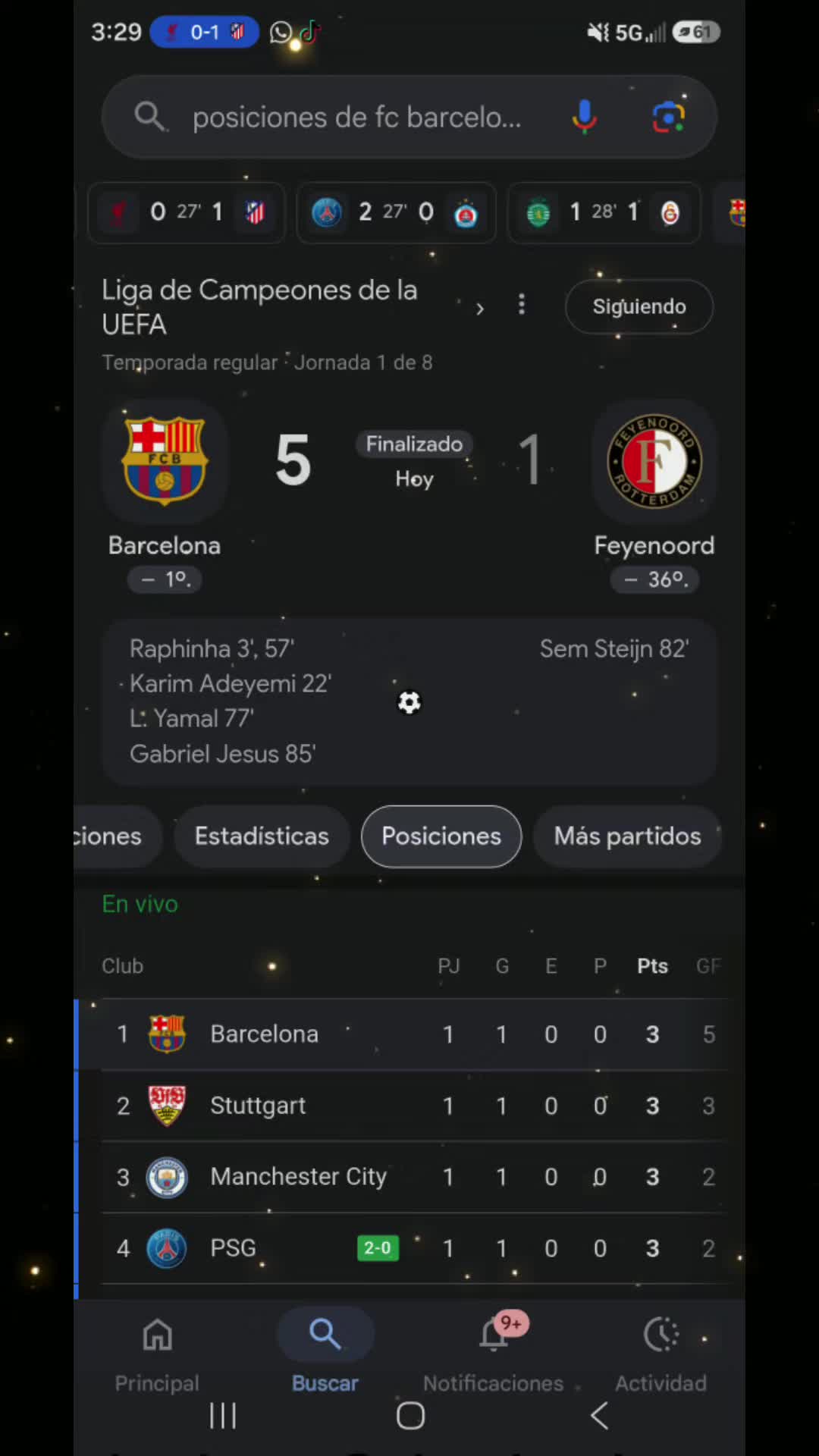The image size is (819, 1456).
Task: Open the three-dot options menu
Action: [x=521, y=305]
